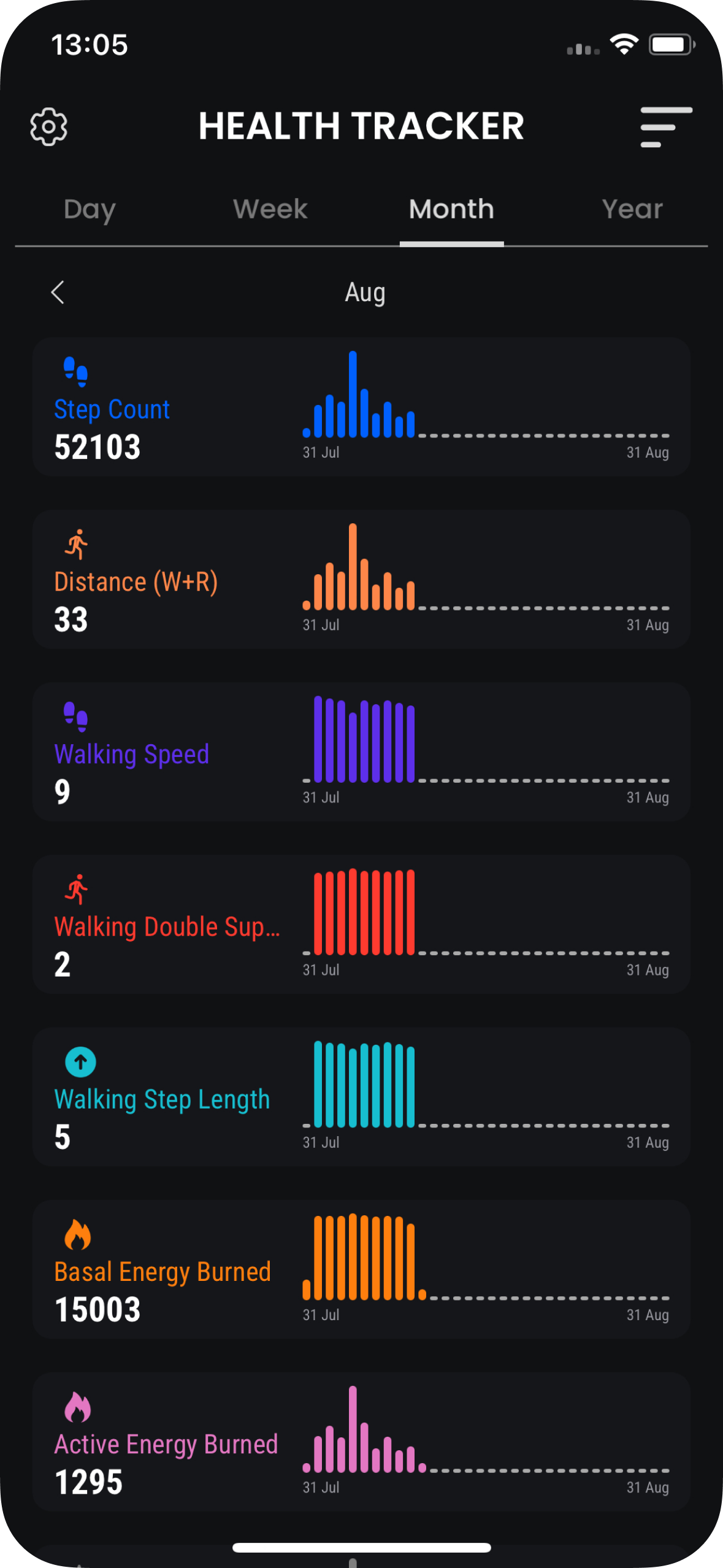The height and width of the screenshot is (1568, 723).
Task: Select the Distance running figure icon
Action: (77, 544)
